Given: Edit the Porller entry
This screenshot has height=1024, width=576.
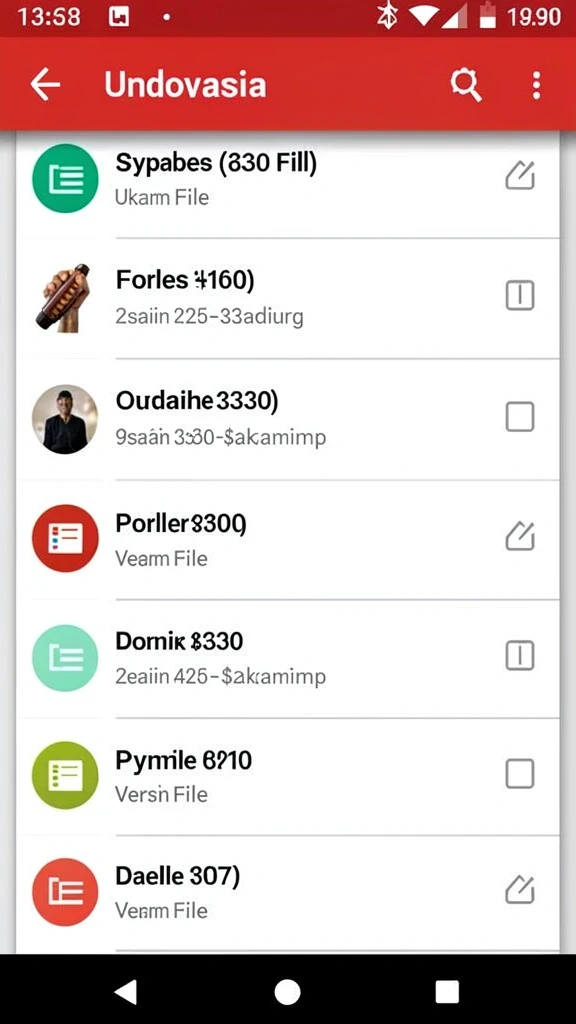Looking at the screenshot, I should coord(520,537).
